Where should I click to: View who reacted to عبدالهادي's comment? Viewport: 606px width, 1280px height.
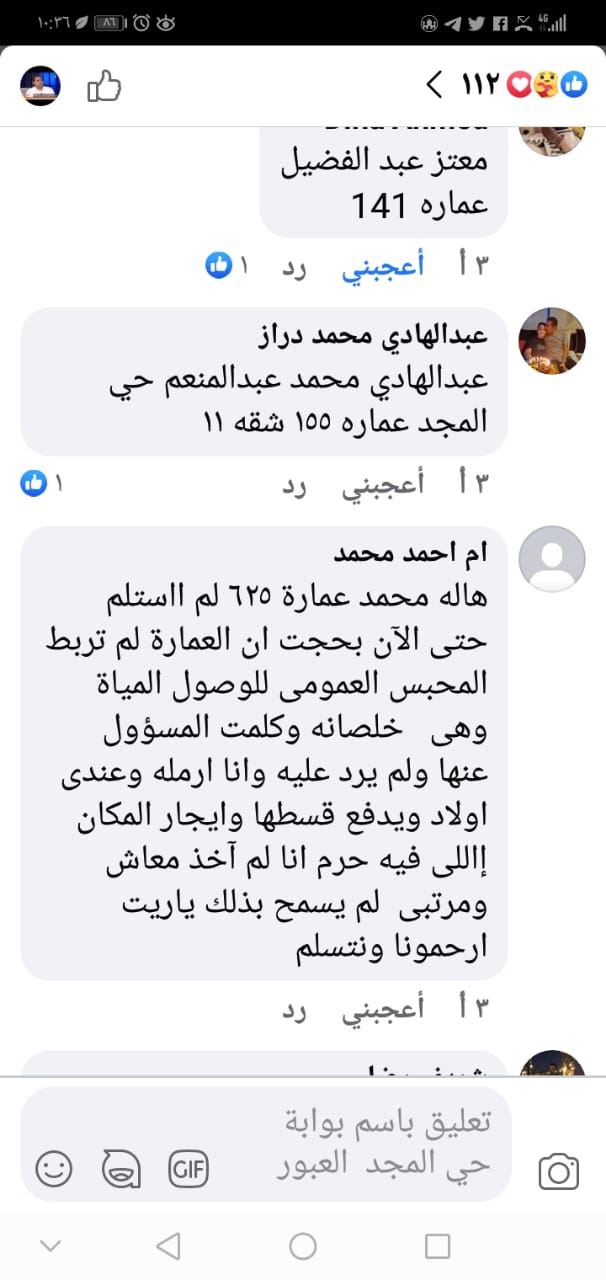(x=42, y=485)
